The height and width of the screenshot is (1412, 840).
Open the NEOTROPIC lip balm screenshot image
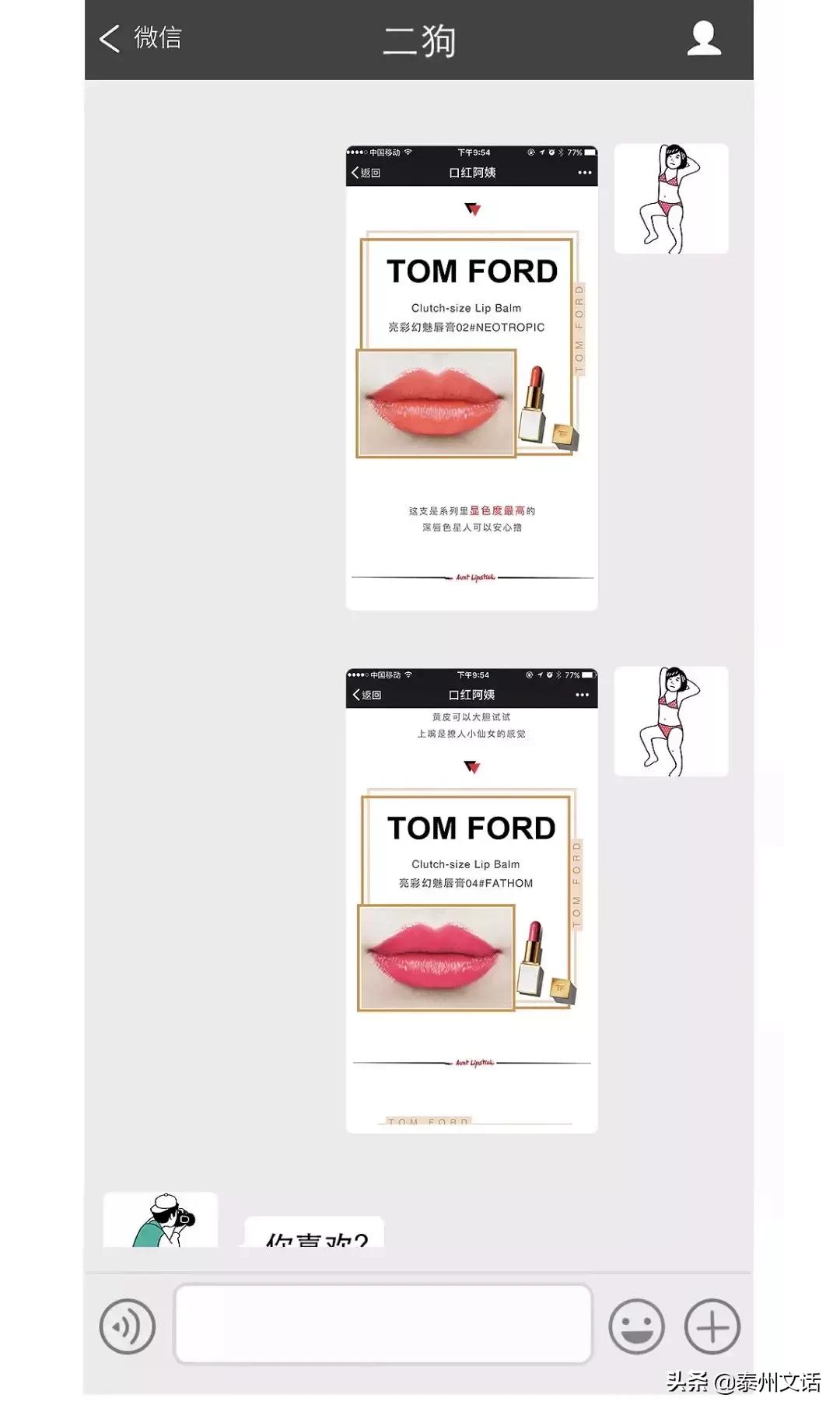(471, 377)
